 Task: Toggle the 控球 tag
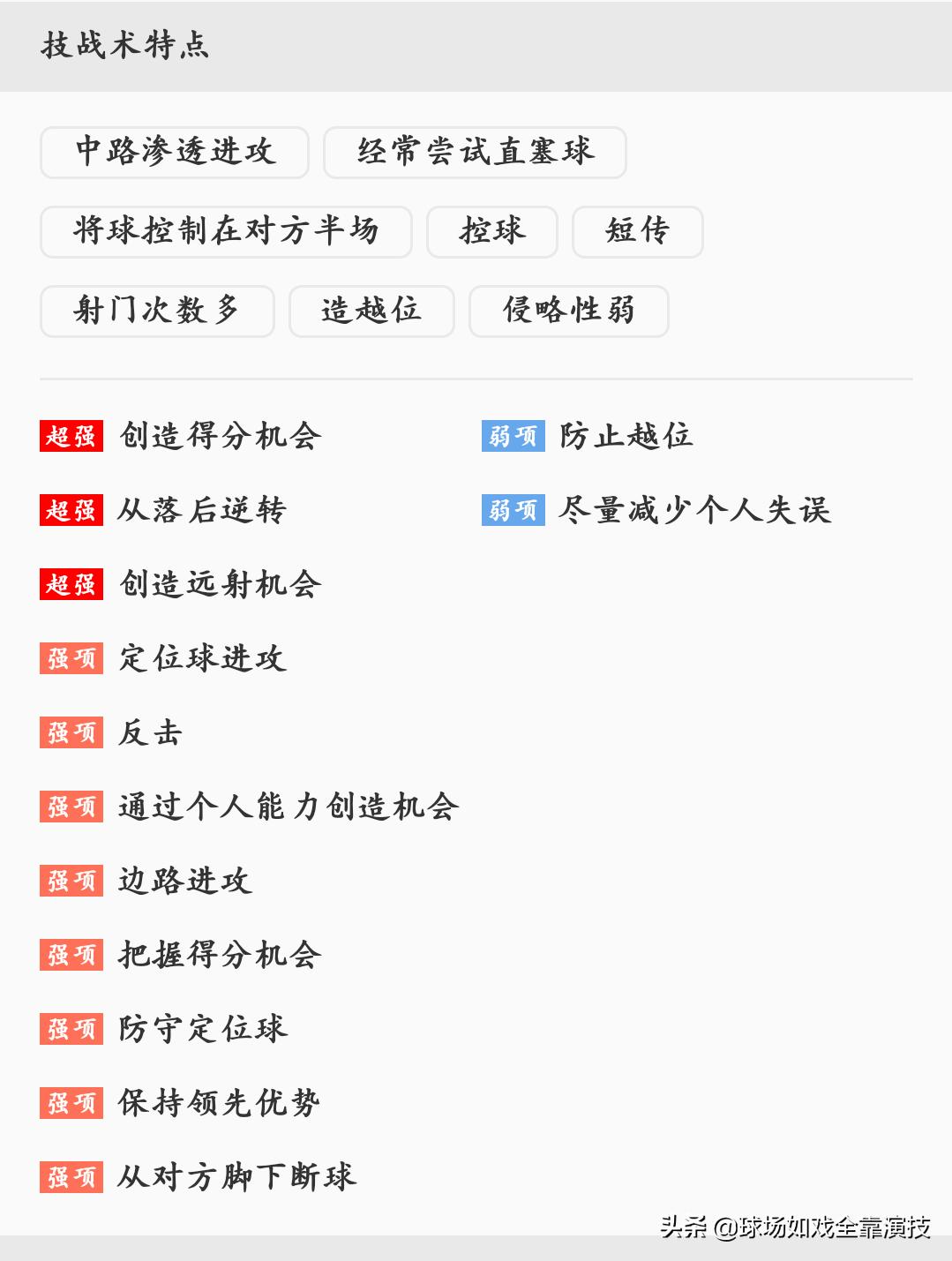pos(491,231)
